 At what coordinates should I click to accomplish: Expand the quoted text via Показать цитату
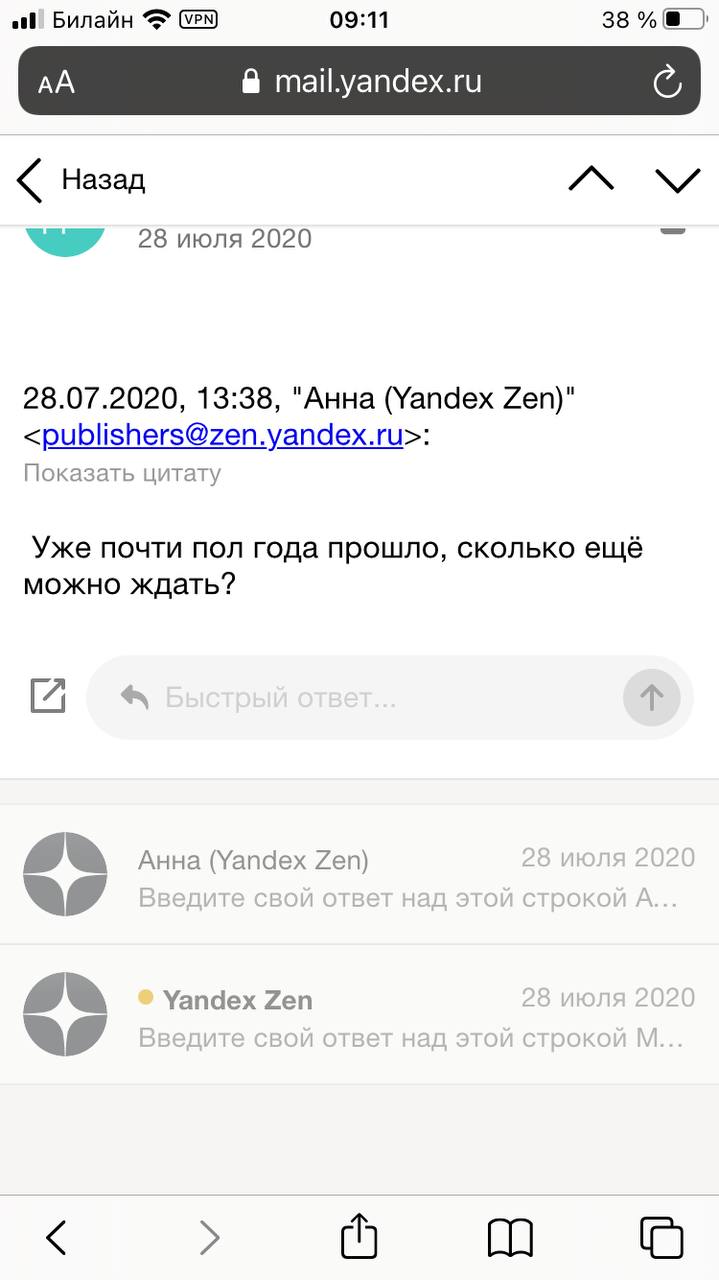(122, 473)
